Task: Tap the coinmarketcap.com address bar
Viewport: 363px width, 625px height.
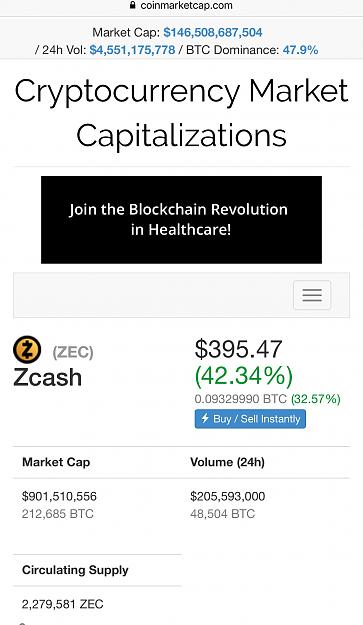Action: pyautogui.click(x=181, y=6)
